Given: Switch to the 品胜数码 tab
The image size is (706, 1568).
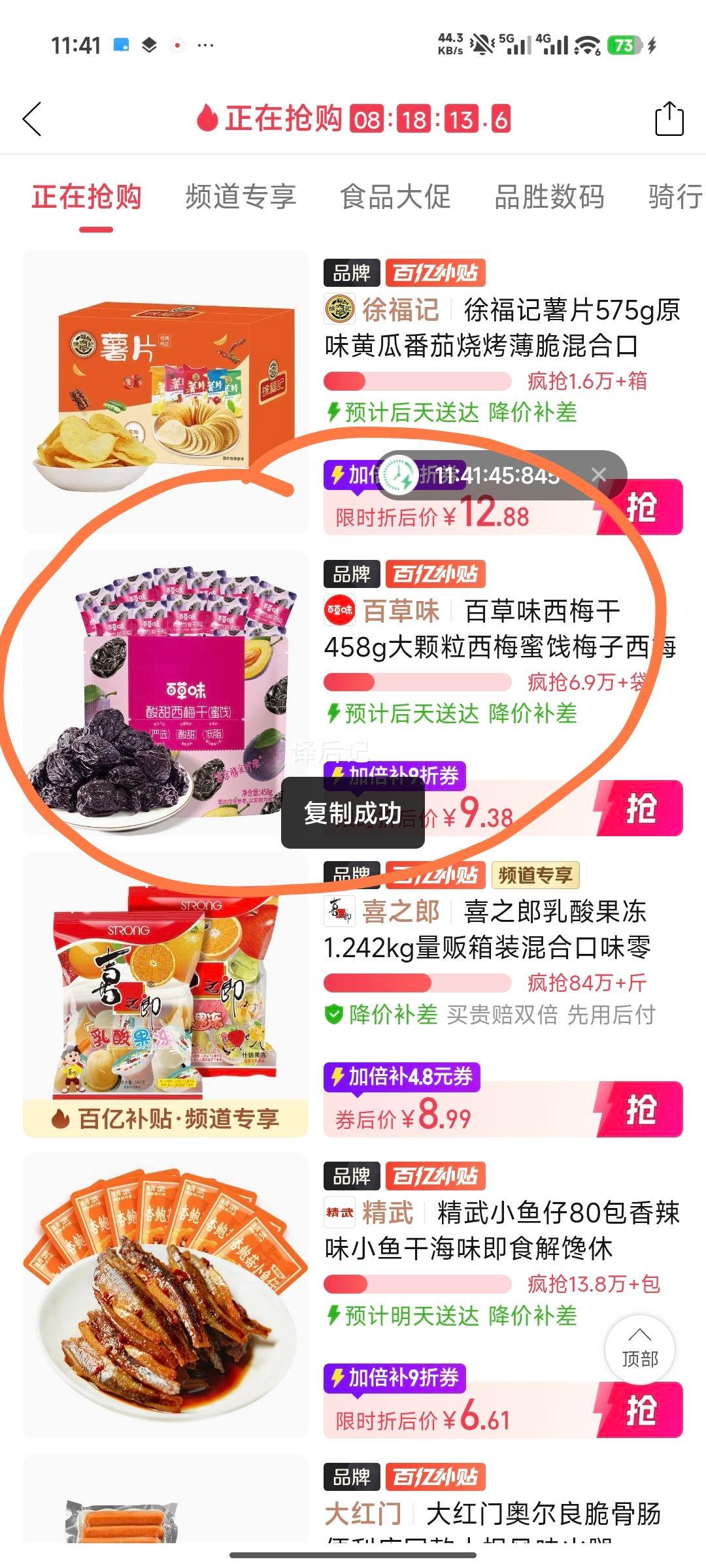Looking at the screenshot, I should click(549, 199).
